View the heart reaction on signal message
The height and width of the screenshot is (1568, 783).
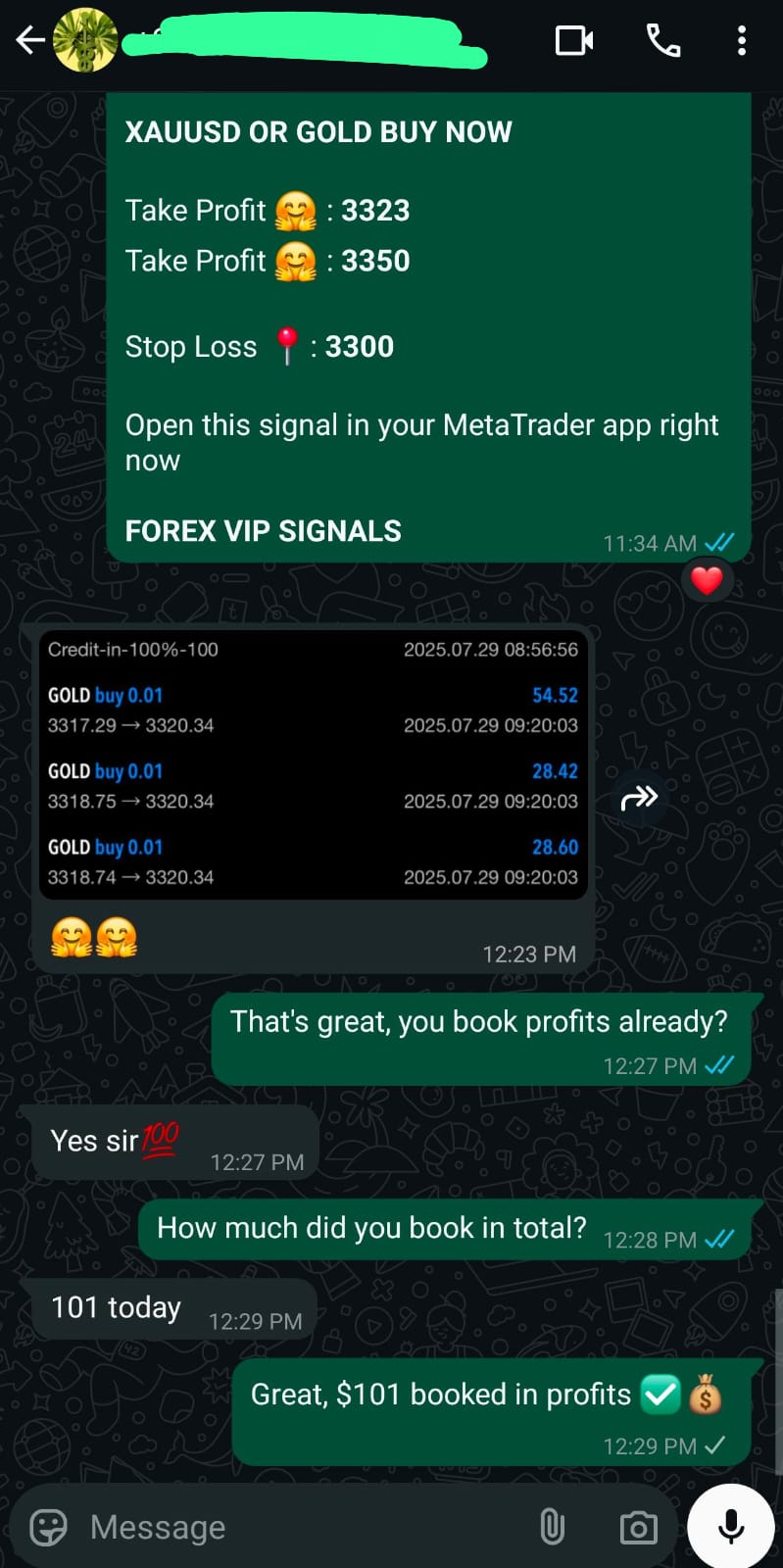tap(707, 581)
